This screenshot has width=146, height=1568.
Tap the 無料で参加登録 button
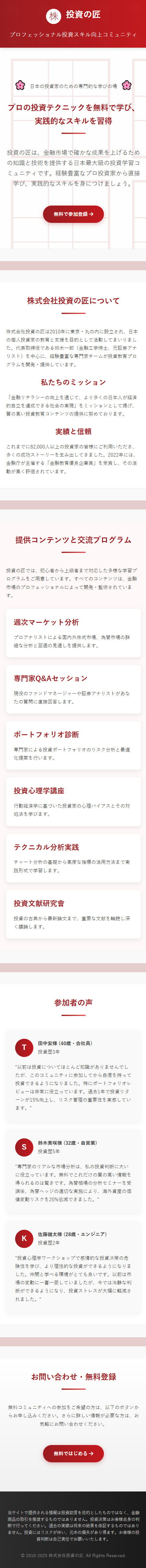[73, 214]
